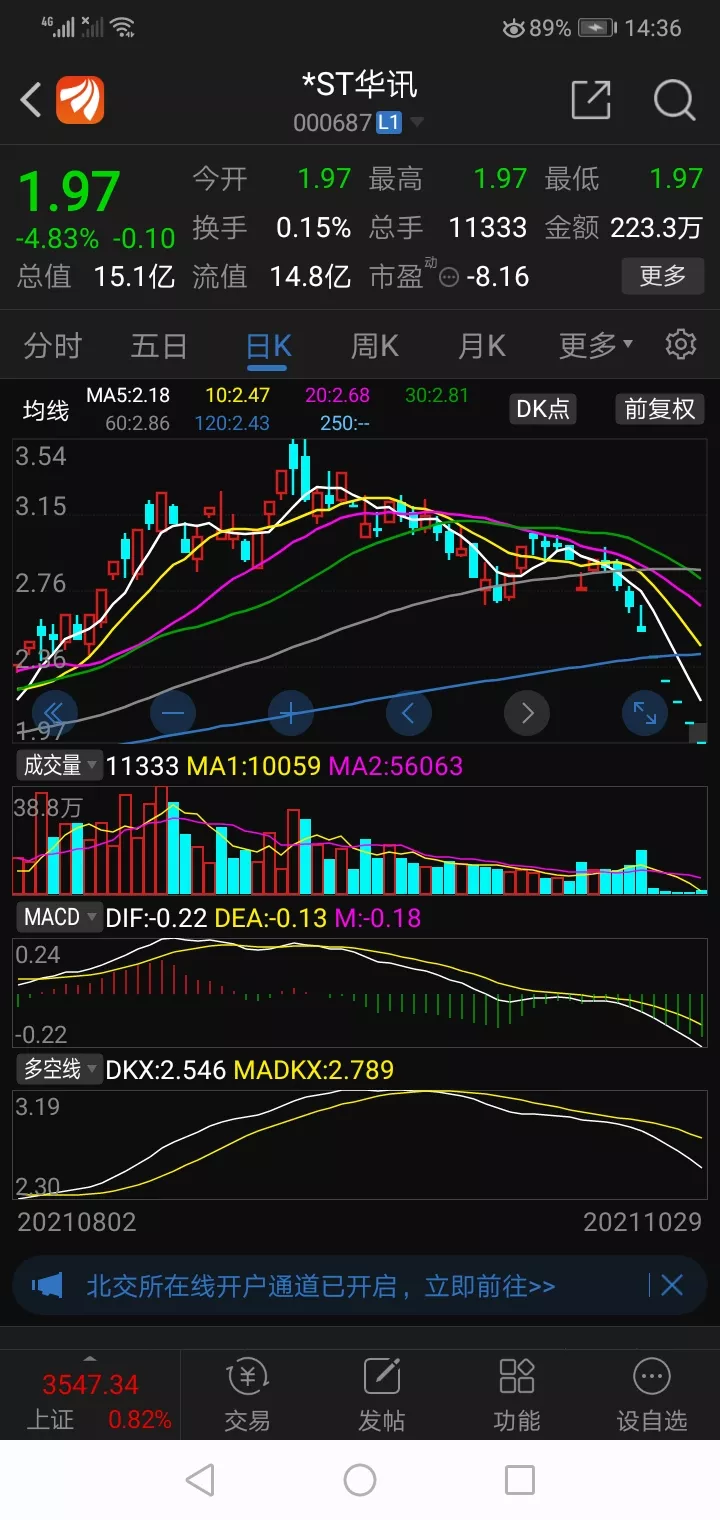This screenshot has width=720, height=1520.
Task: Change the 前复权 adjustment mode
Action: [660, 408]
